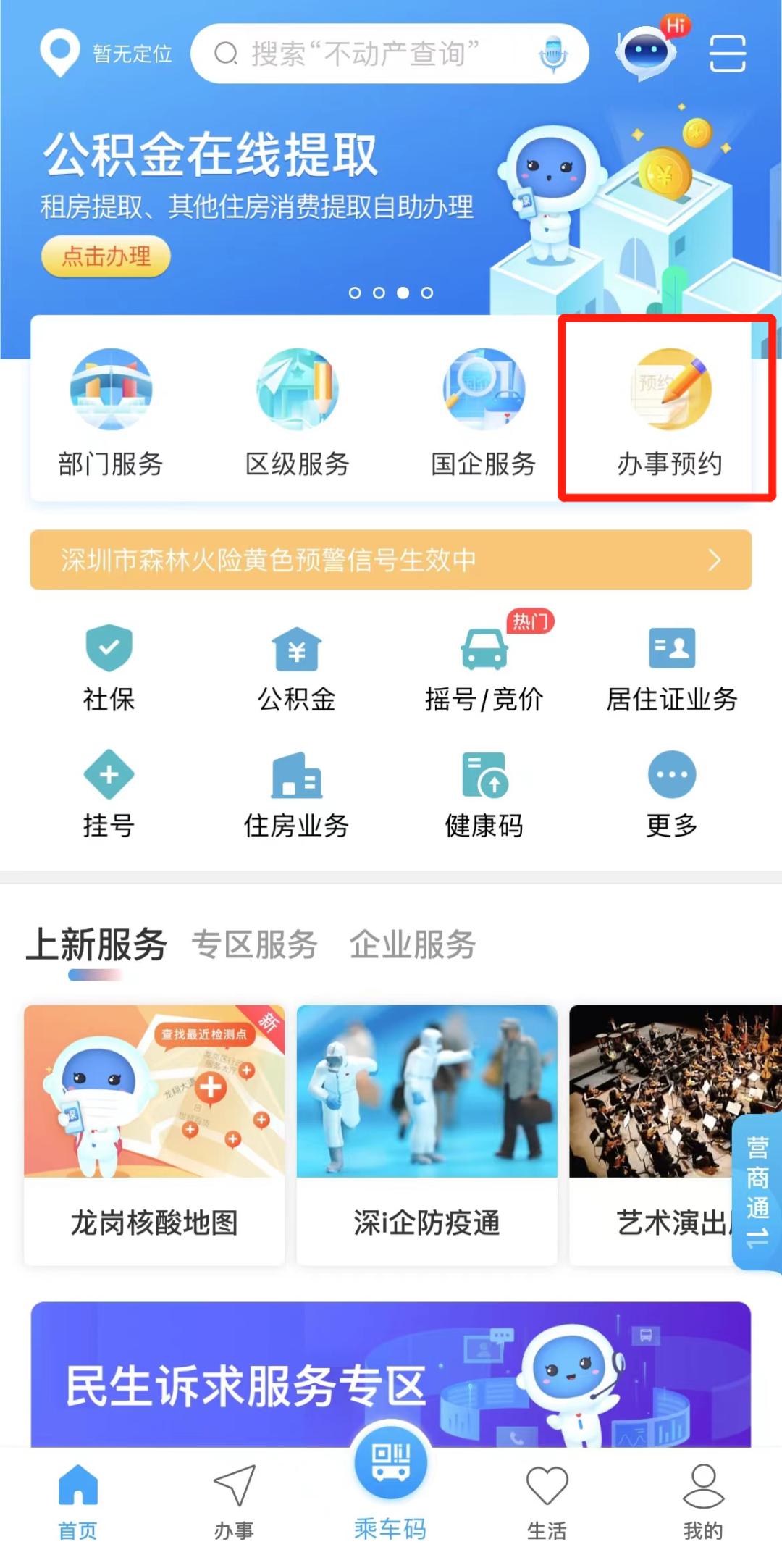The image size is (782, 1568).
Task: Open the scan code icon
Action: pos(727,54)
